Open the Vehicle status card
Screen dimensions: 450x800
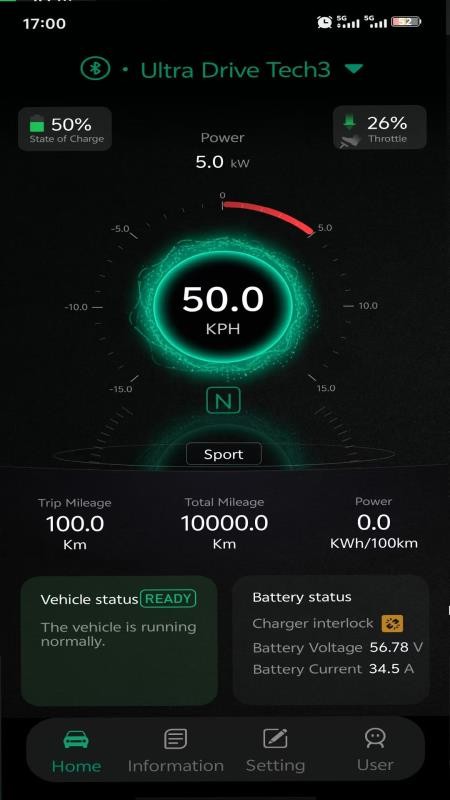click(119, 640)
